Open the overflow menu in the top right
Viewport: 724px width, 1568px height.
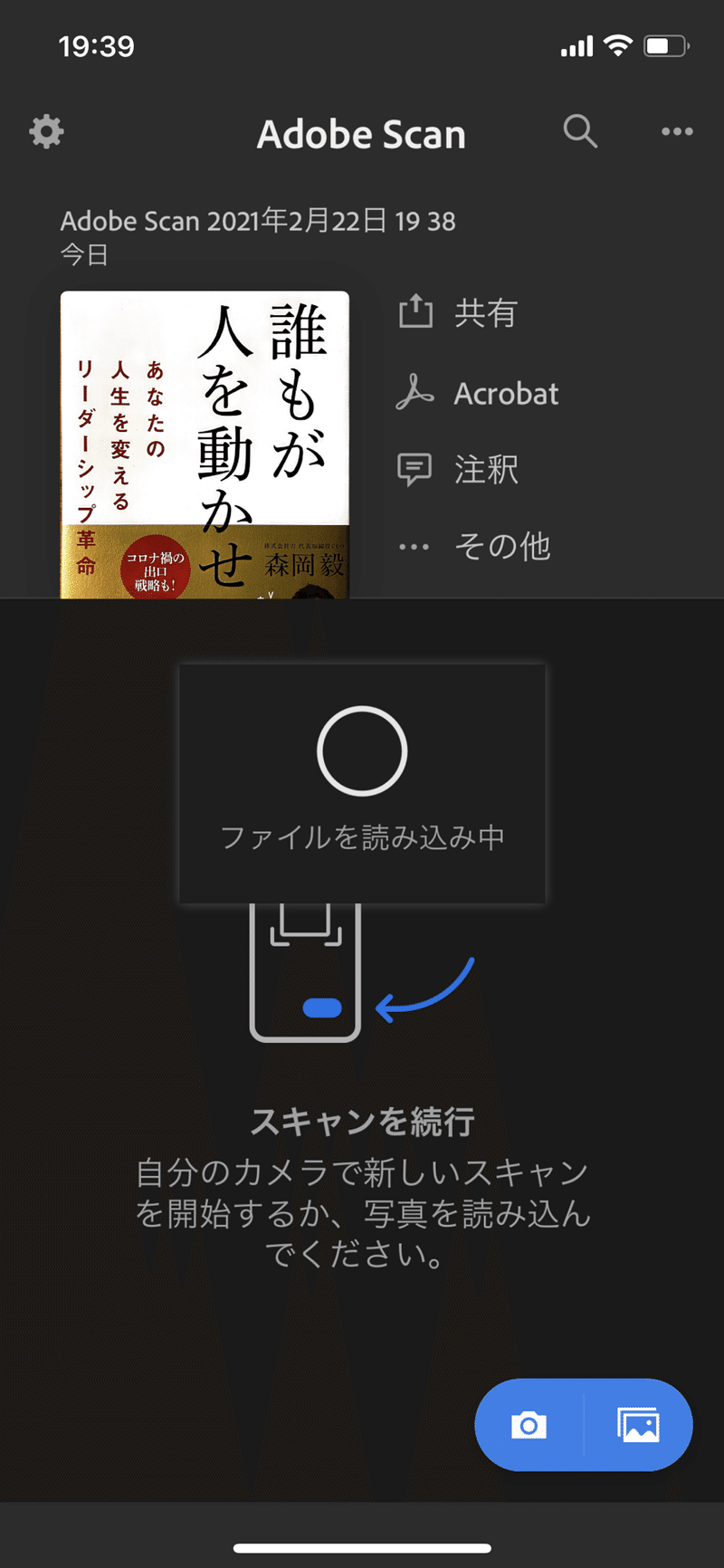[x=676, y=131]
